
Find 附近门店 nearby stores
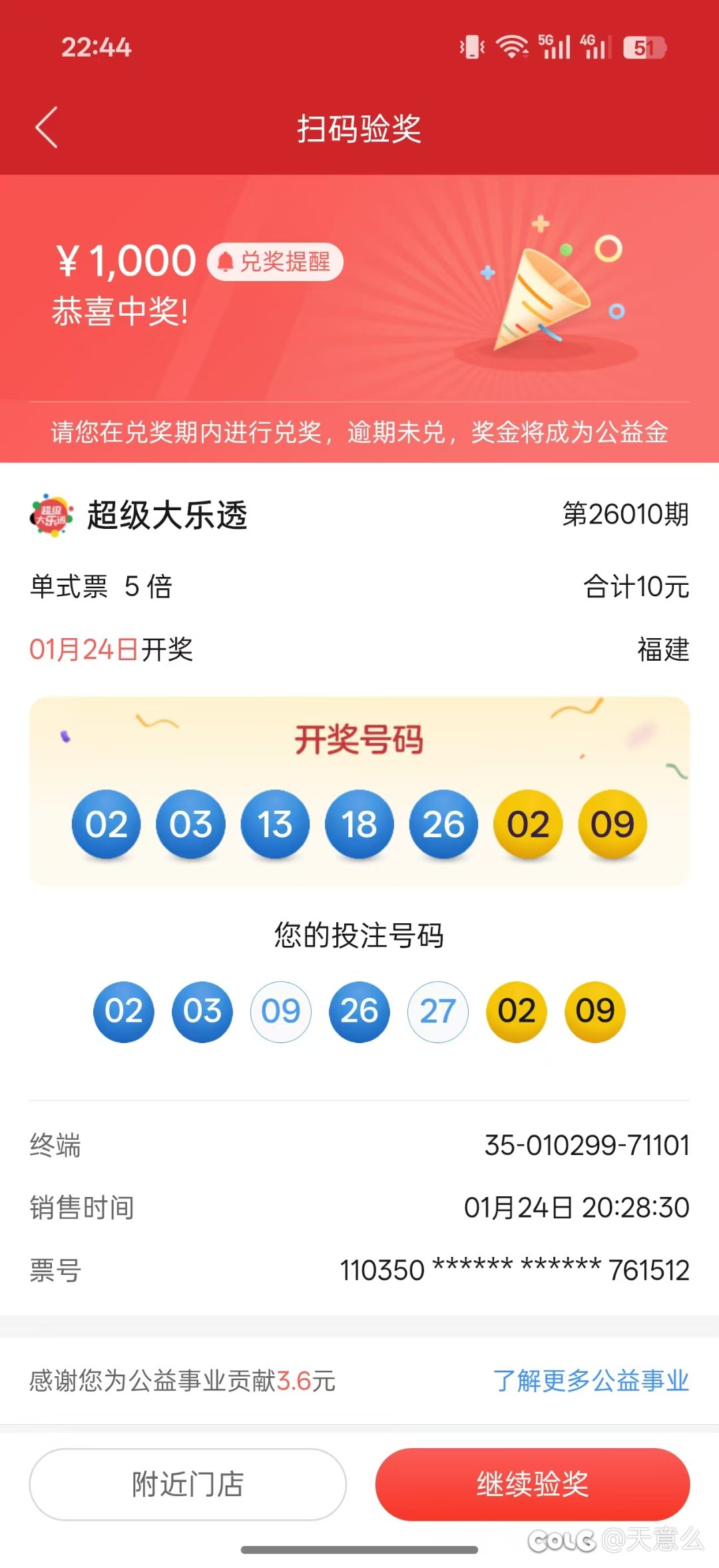(x=188, y=1484)
